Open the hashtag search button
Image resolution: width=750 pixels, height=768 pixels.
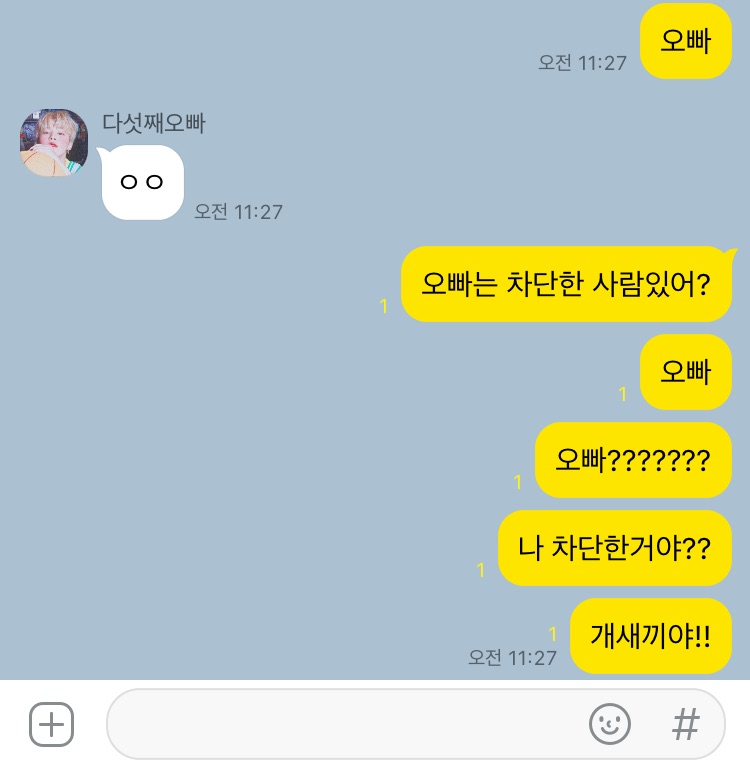tap(685, 724)
